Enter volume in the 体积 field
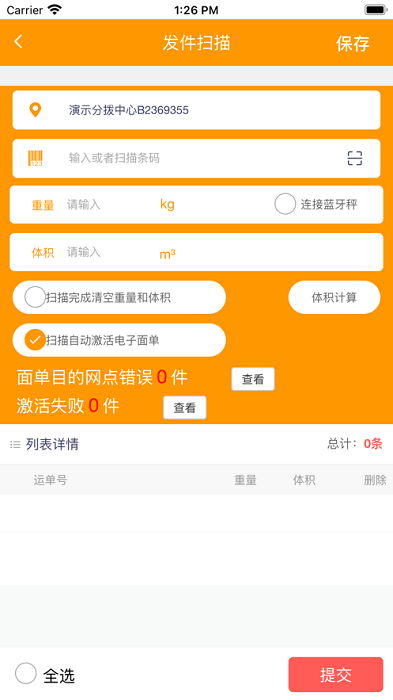This screenshot has height=700, width=393. [x=109, y=252]
